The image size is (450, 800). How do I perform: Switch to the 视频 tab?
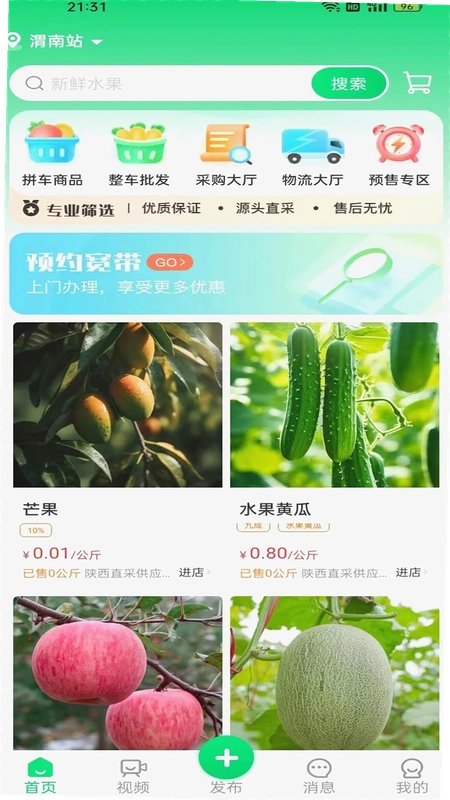tap(133, 776)
